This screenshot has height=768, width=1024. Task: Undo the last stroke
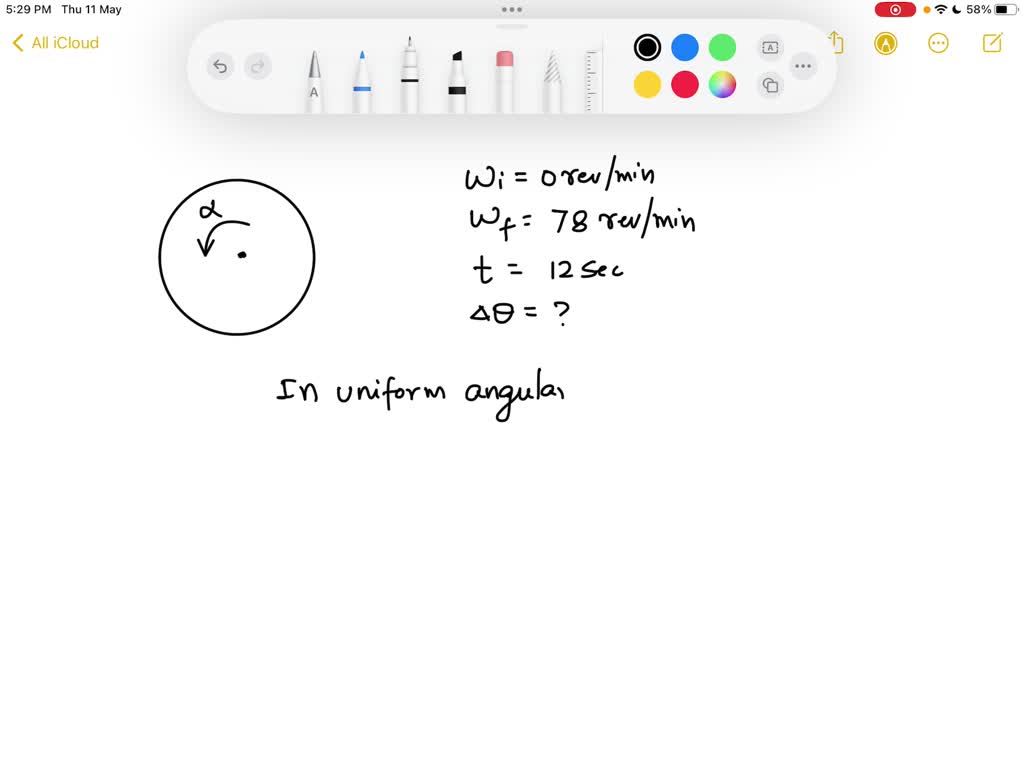coord(220,67)
